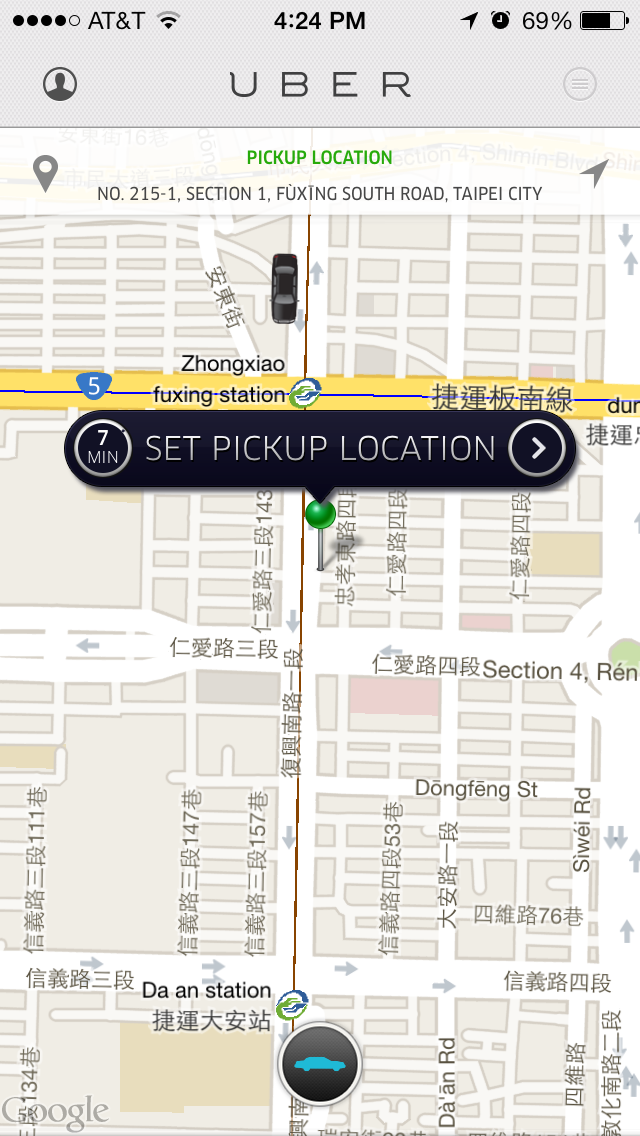Screen dimensions: 640x1136
Task: Edit the pickup location address field
Action: [x=320, y=193]
